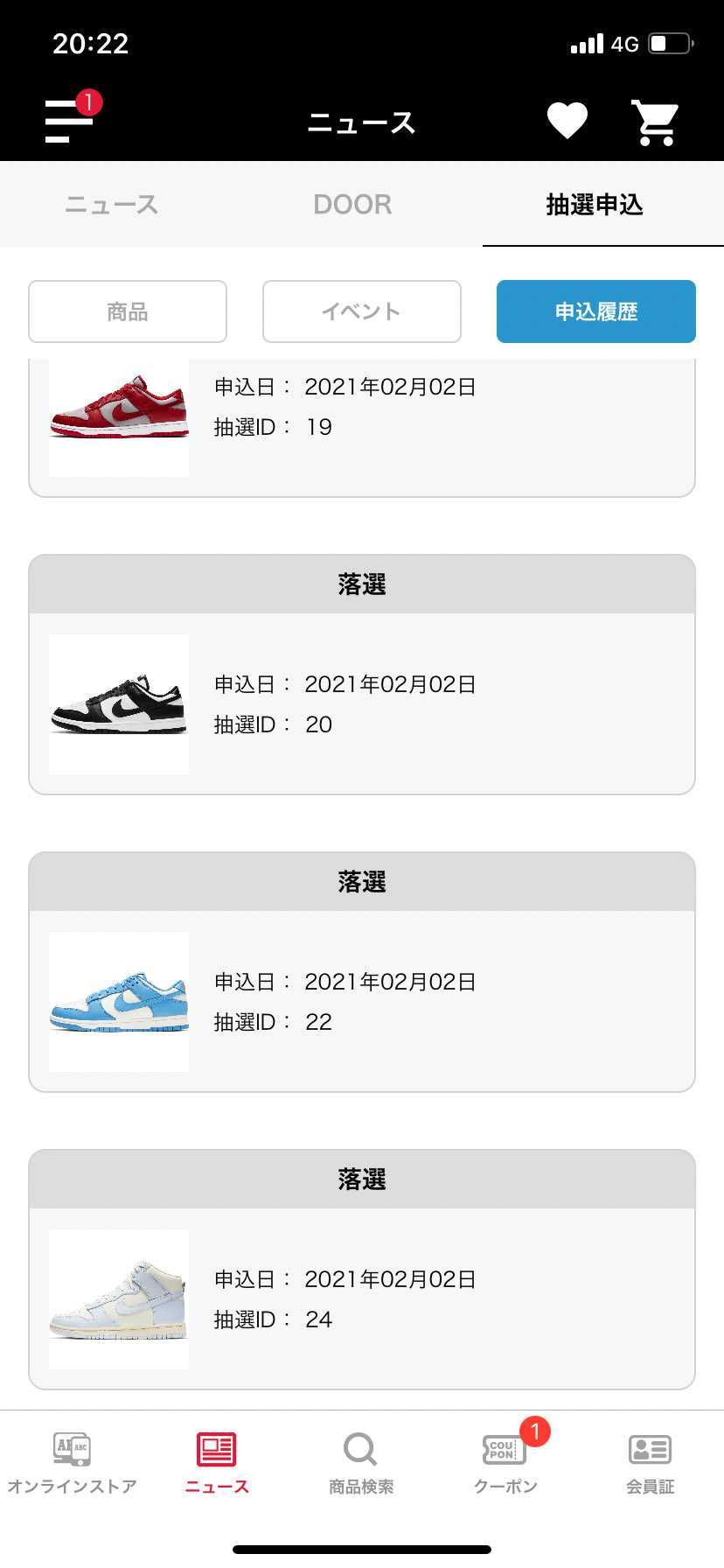Select the イベント event filter button
The image size is (724, 1568).
click(361, 311)
